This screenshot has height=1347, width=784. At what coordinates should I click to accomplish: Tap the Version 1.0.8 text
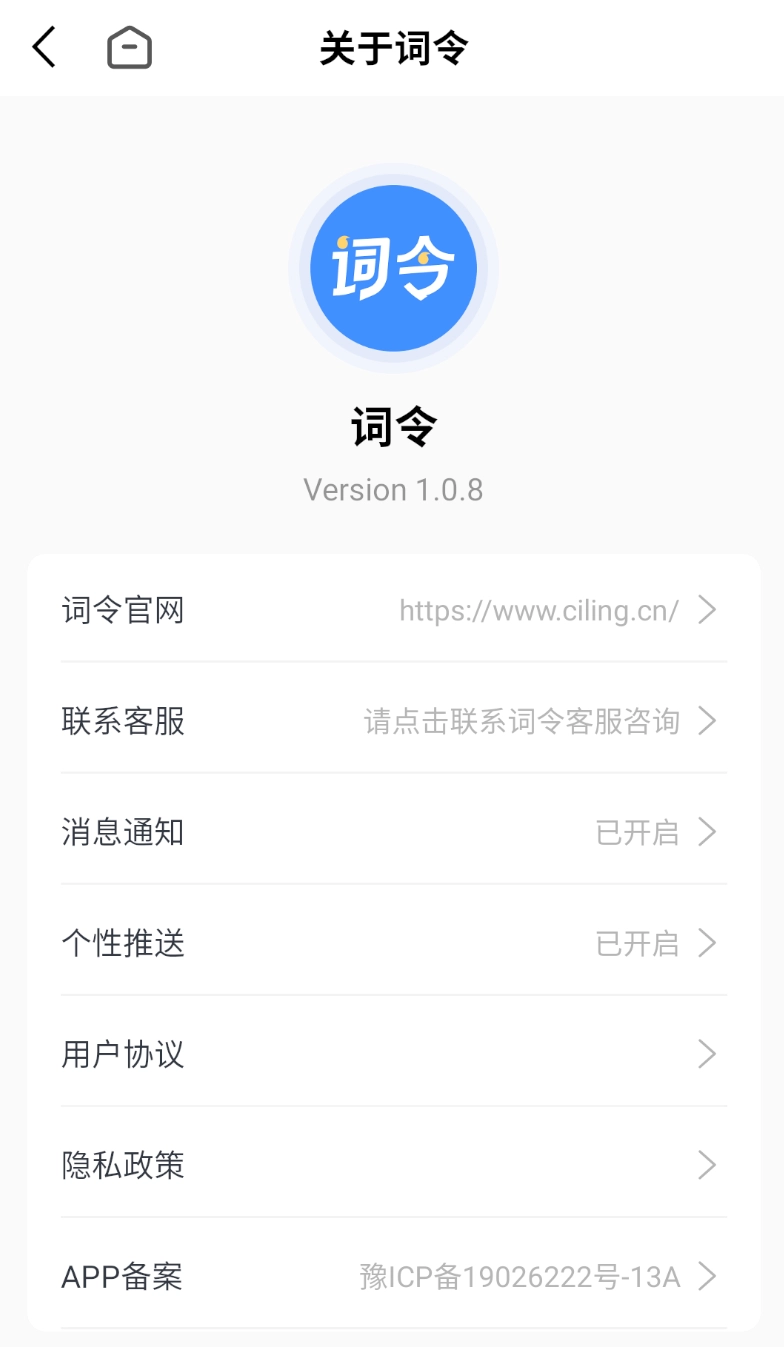(x=393, y=489)
